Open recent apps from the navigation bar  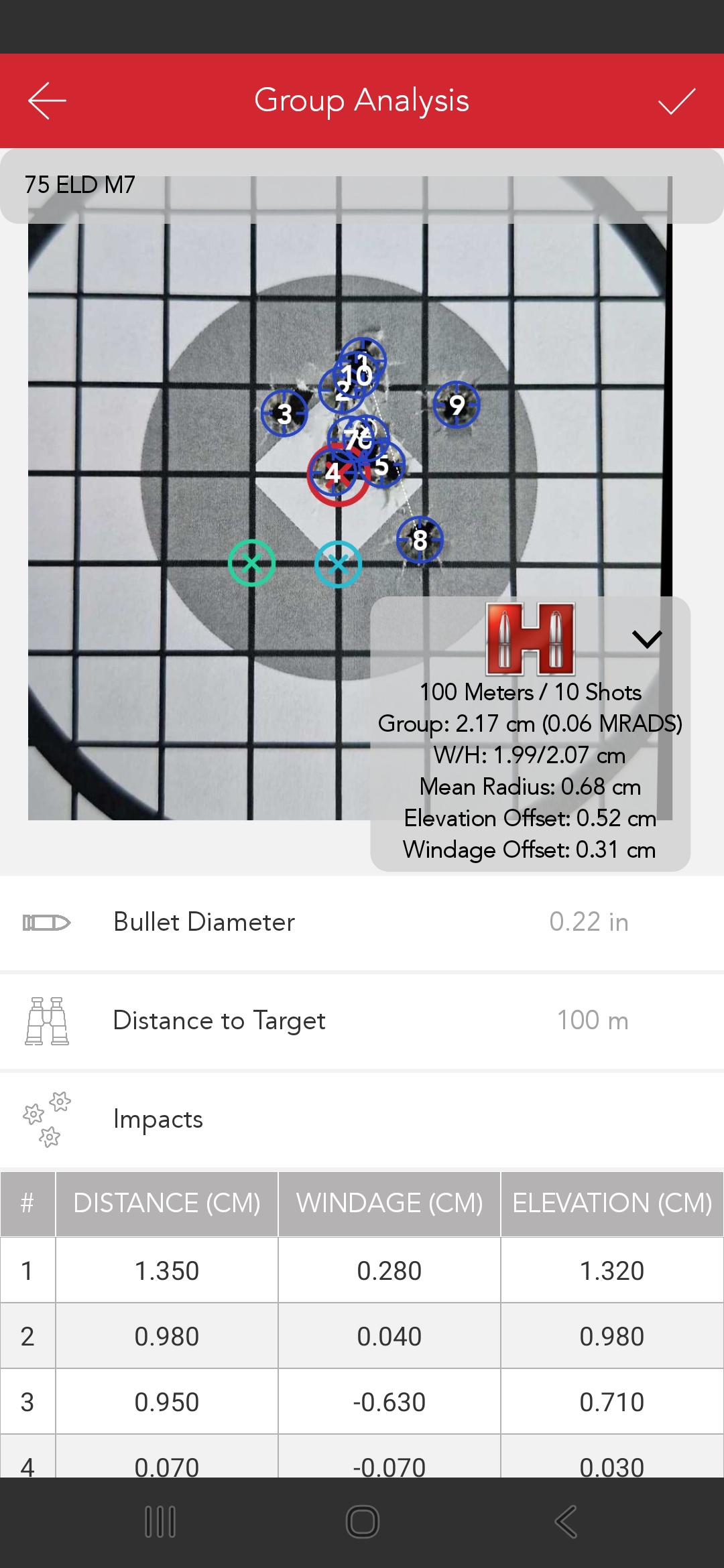click(x=159, y=1520)
